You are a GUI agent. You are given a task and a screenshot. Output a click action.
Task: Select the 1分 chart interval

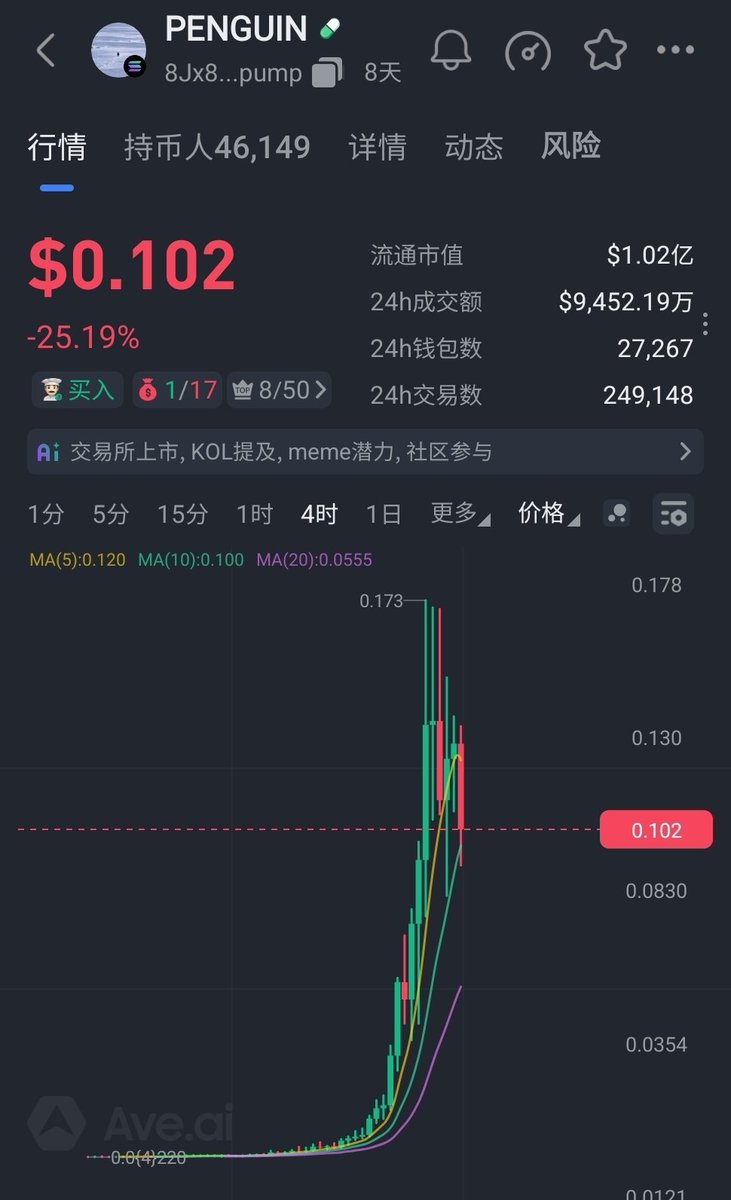(x=45, y=514)
